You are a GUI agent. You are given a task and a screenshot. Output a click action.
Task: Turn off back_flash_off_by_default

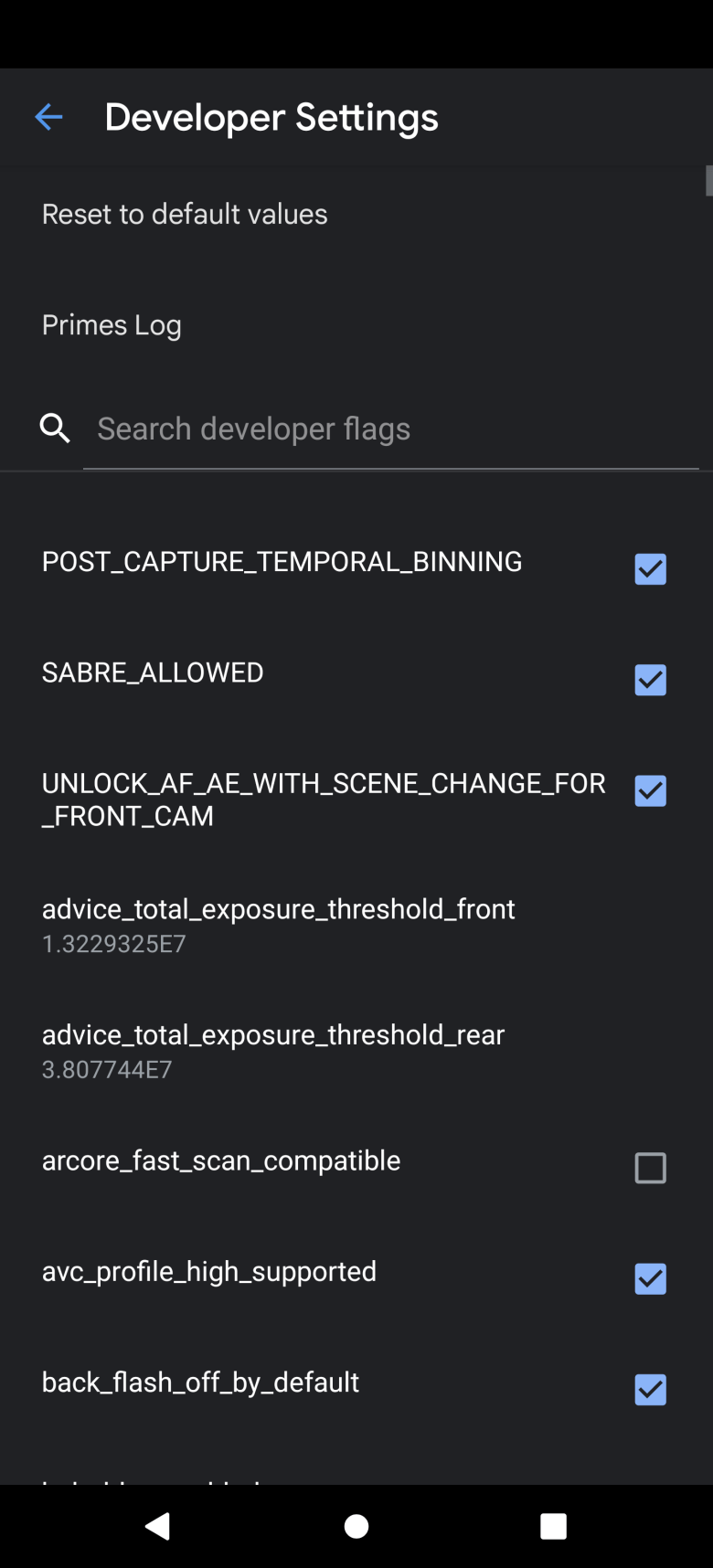pos(650,1390)
